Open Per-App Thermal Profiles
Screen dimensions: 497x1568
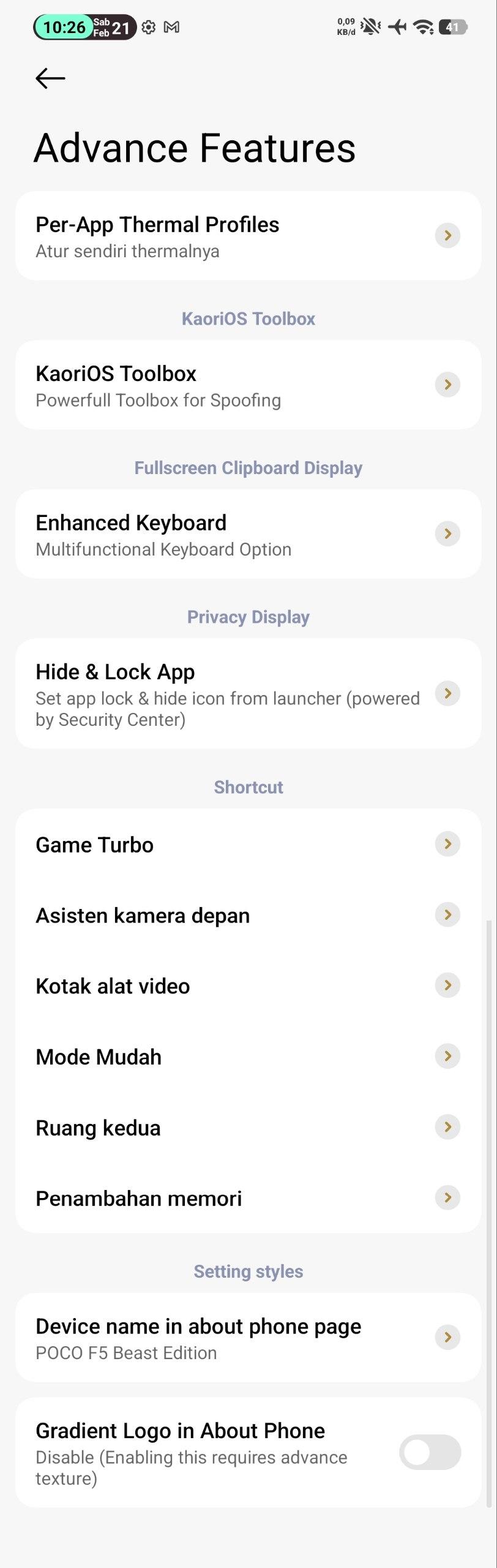pos(248,236)
